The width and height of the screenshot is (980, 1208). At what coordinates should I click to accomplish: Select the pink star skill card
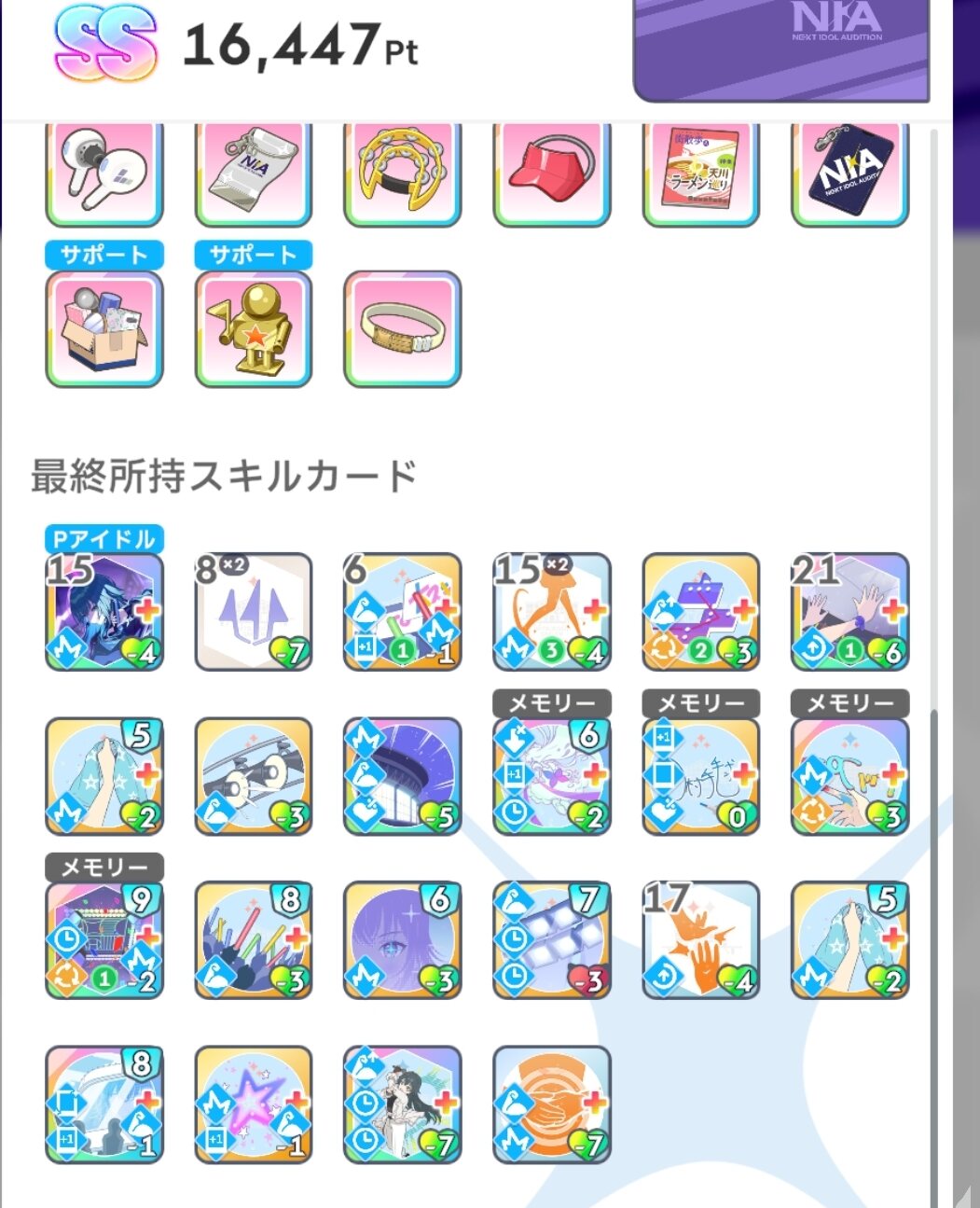pyautogui.click(x=254, y=1104)
